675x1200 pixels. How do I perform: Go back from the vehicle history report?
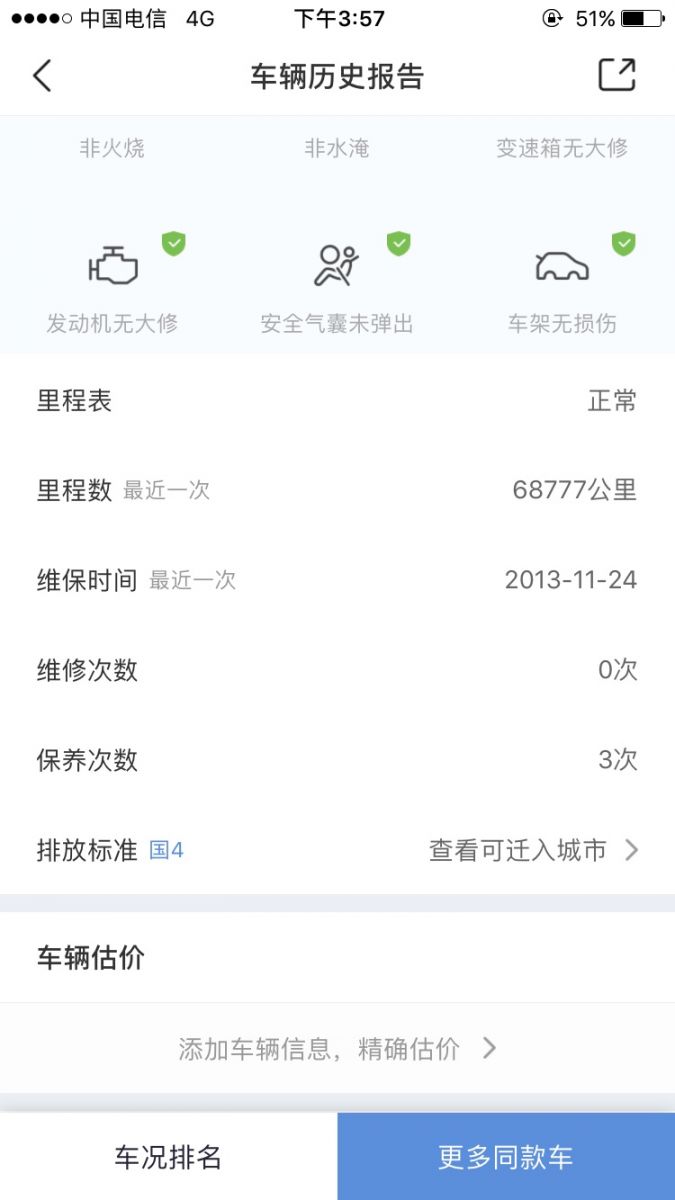(42, 76)
